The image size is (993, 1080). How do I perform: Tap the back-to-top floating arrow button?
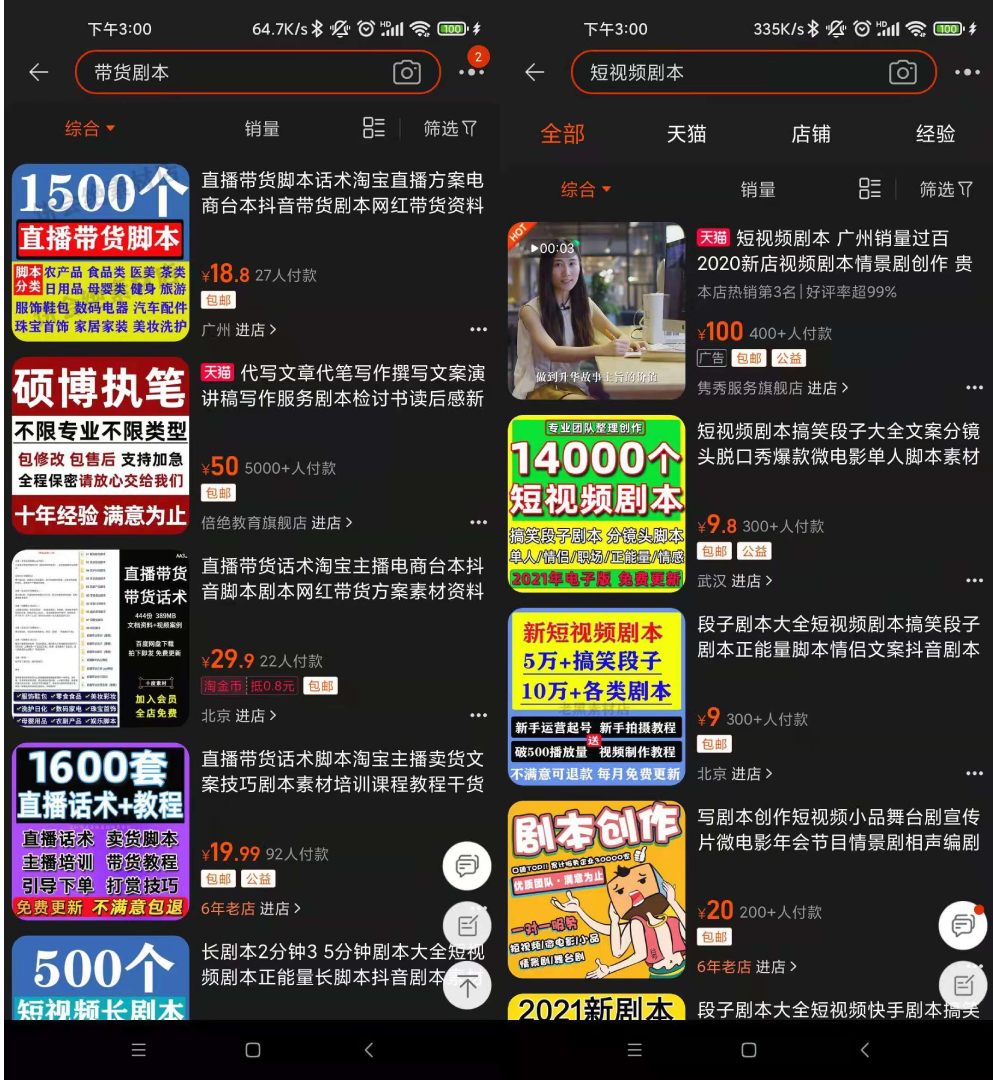click(467, 987)
